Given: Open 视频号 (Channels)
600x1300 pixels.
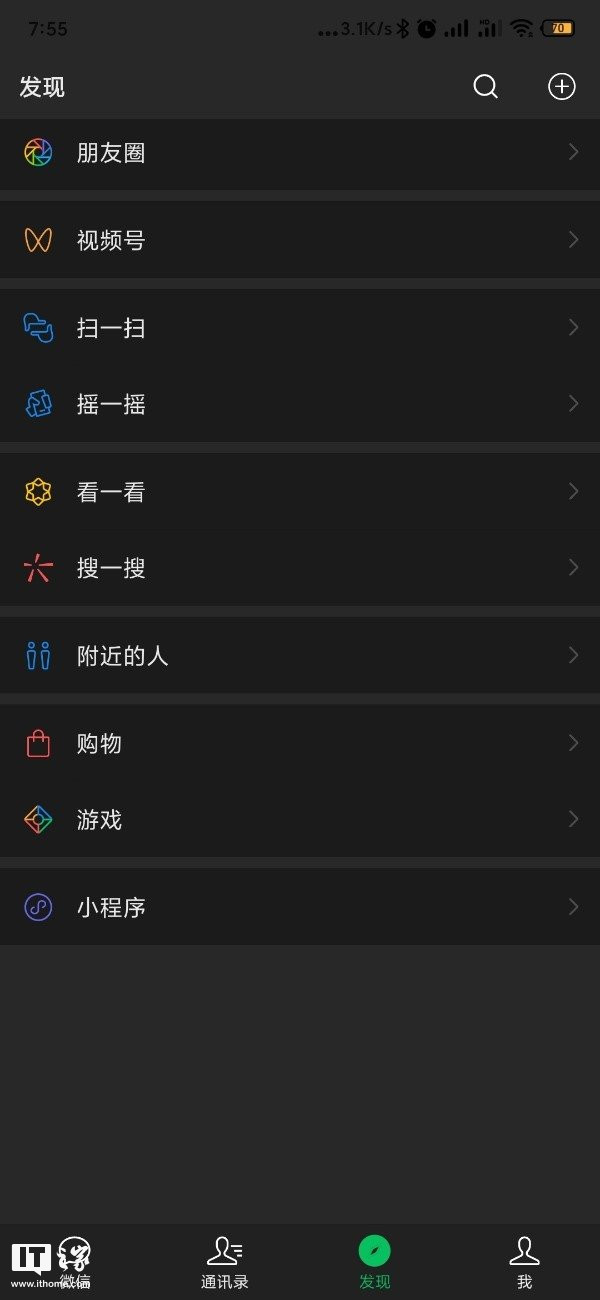Looking at the screenshot, I should pyautogui.click(x=300, y=240).
